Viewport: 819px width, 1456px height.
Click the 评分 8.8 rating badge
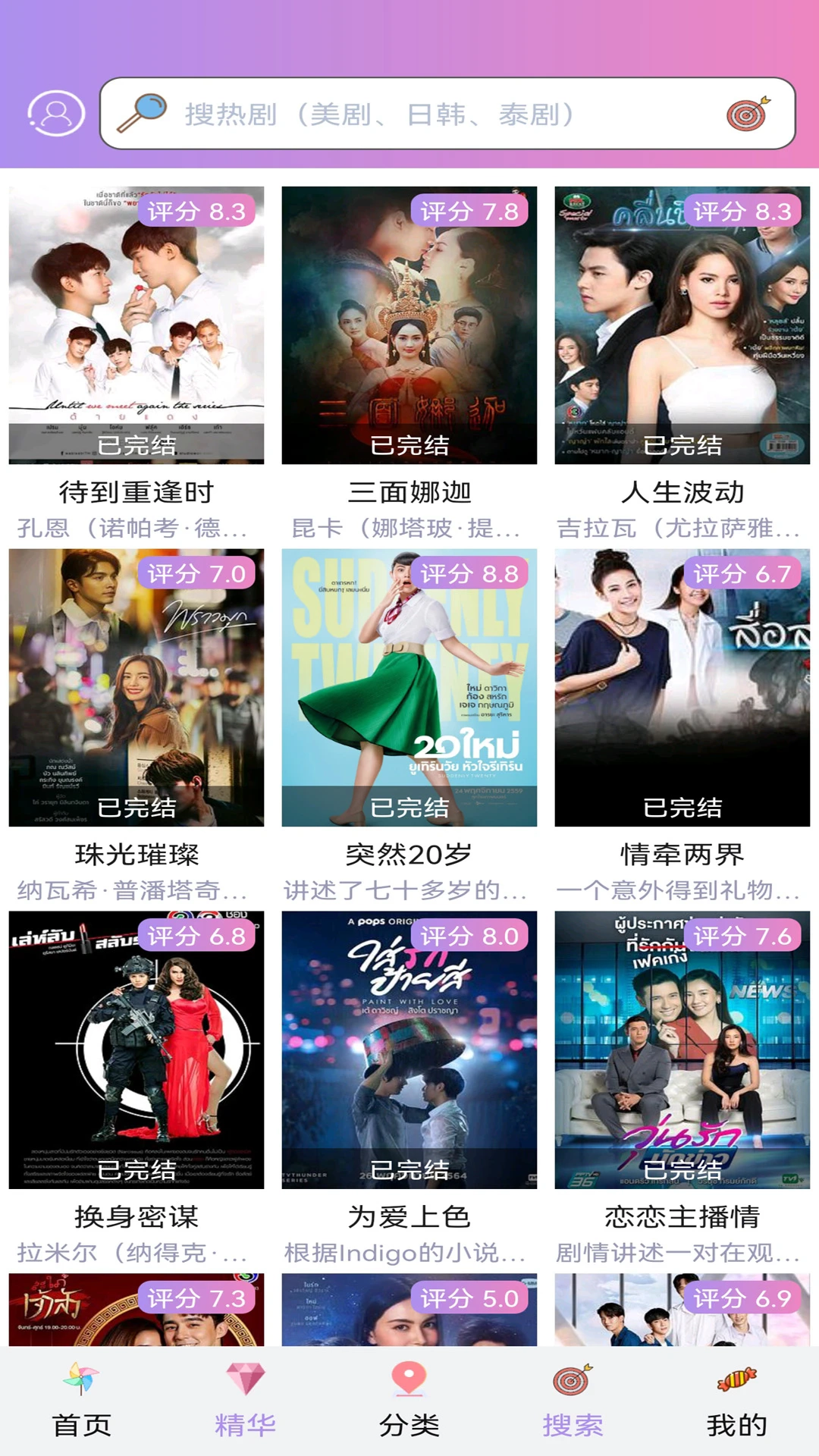(x=472, y=575)
